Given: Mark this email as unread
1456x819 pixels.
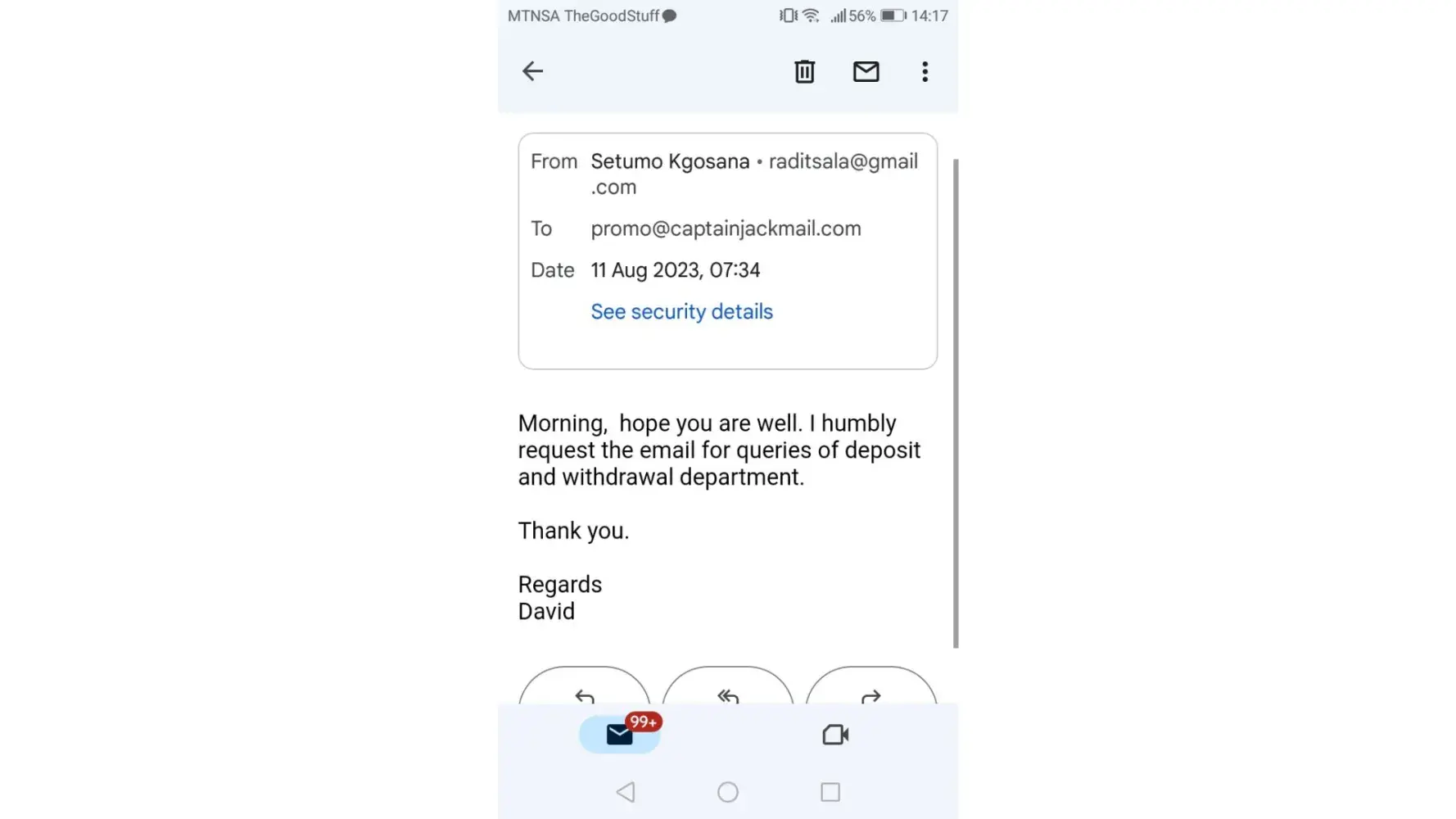Looking at the screenshot, I should [x=866, y=72].
